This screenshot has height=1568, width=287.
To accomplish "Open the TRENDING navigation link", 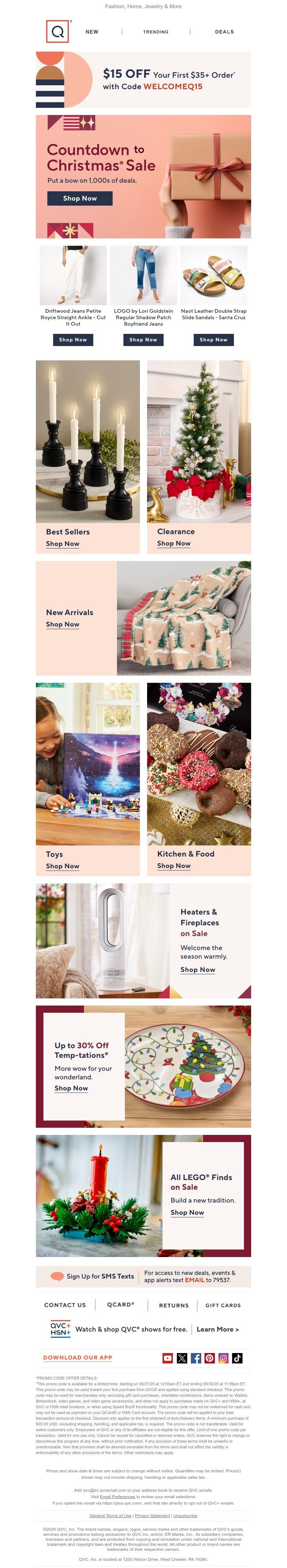I will [155, 32].
